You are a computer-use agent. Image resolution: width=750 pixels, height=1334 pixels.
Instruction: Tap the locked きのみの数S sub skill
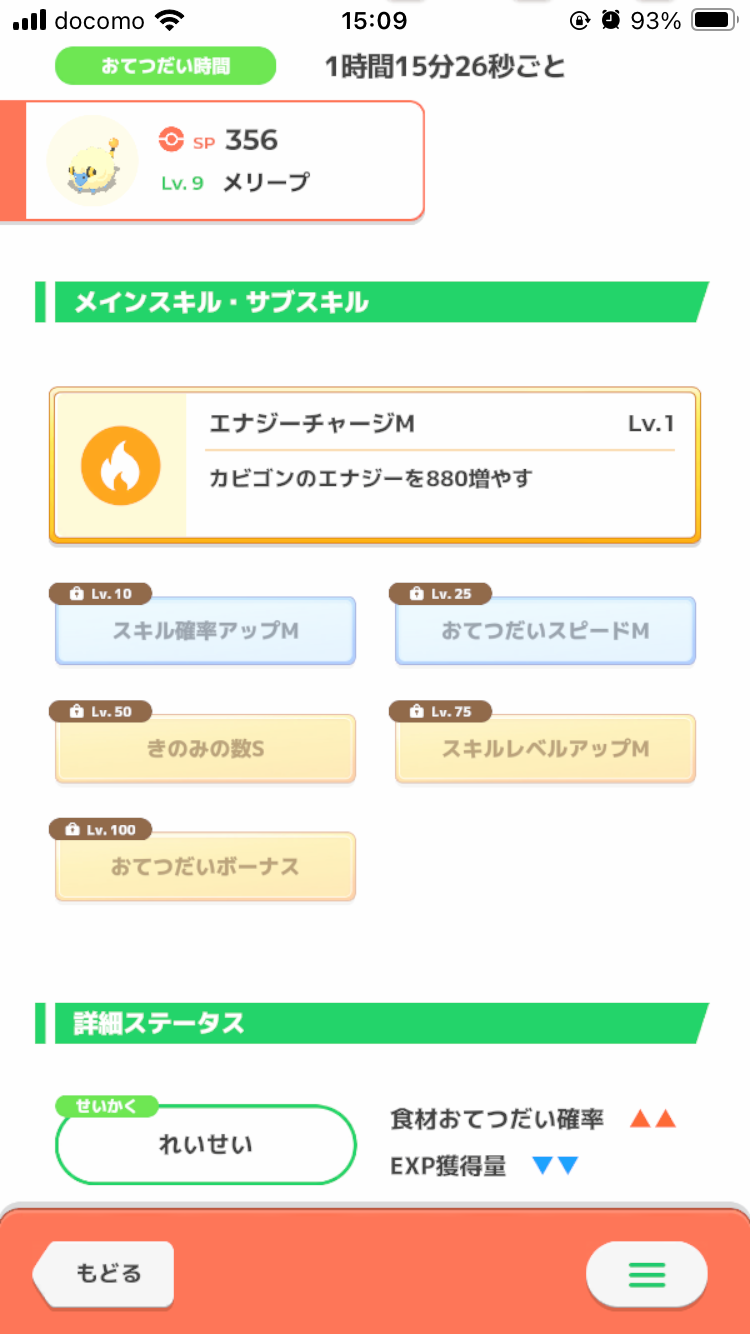click(205, 749)
